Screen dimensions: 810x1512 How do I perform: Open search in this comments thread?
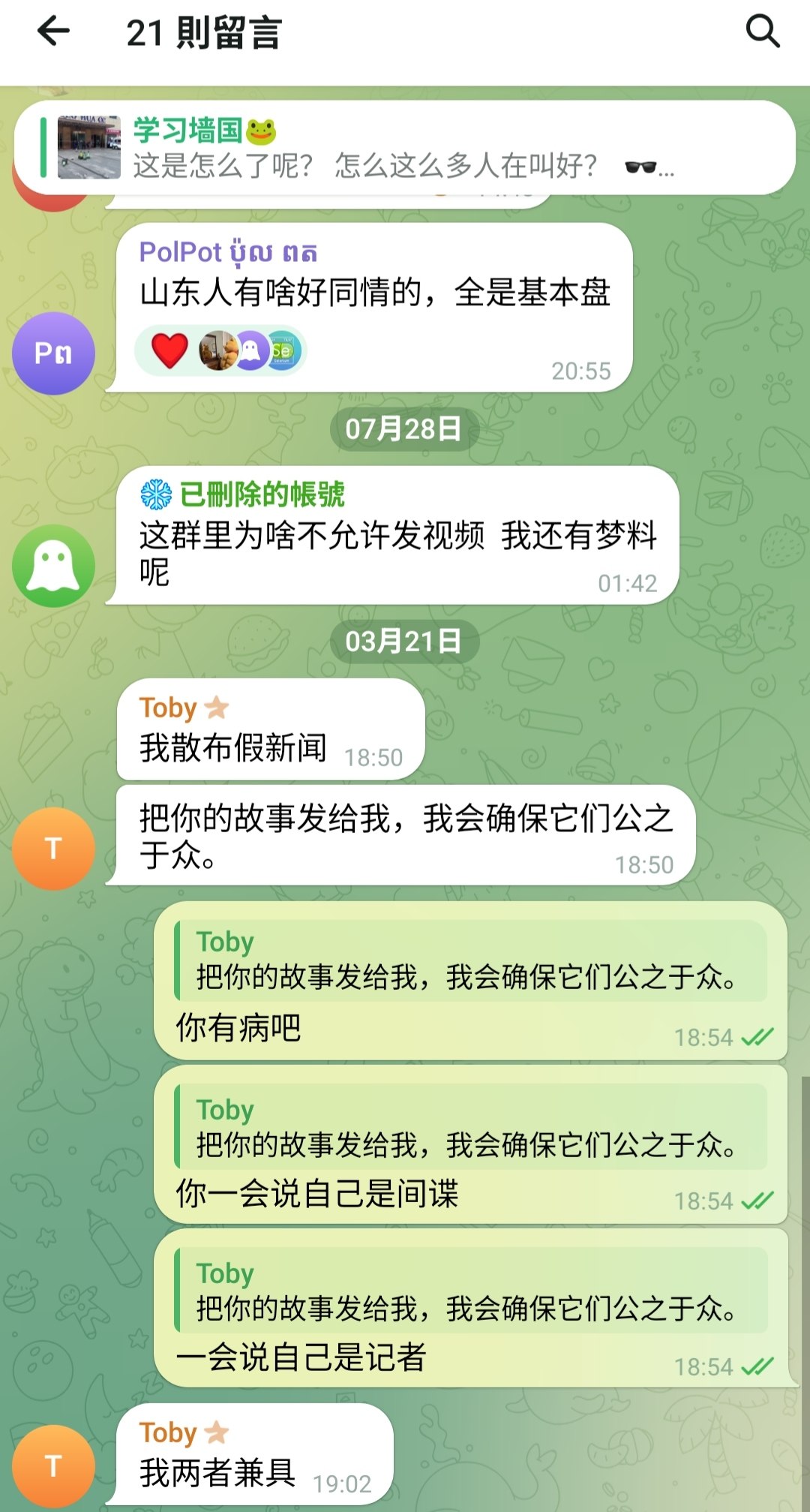[x=762, y=32]
